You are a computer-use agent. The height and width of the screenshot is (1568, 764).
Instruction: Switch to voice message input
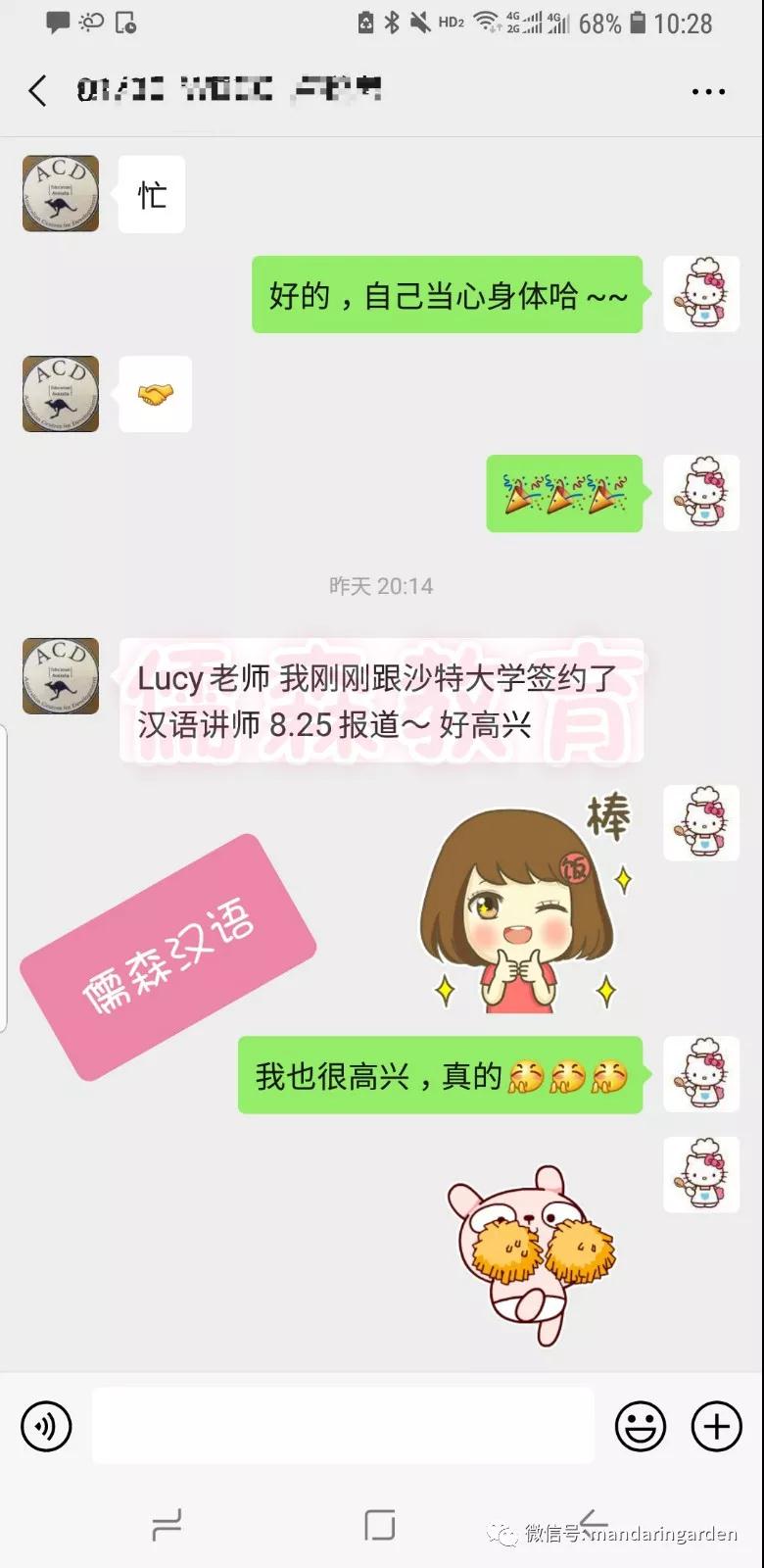46,1426
